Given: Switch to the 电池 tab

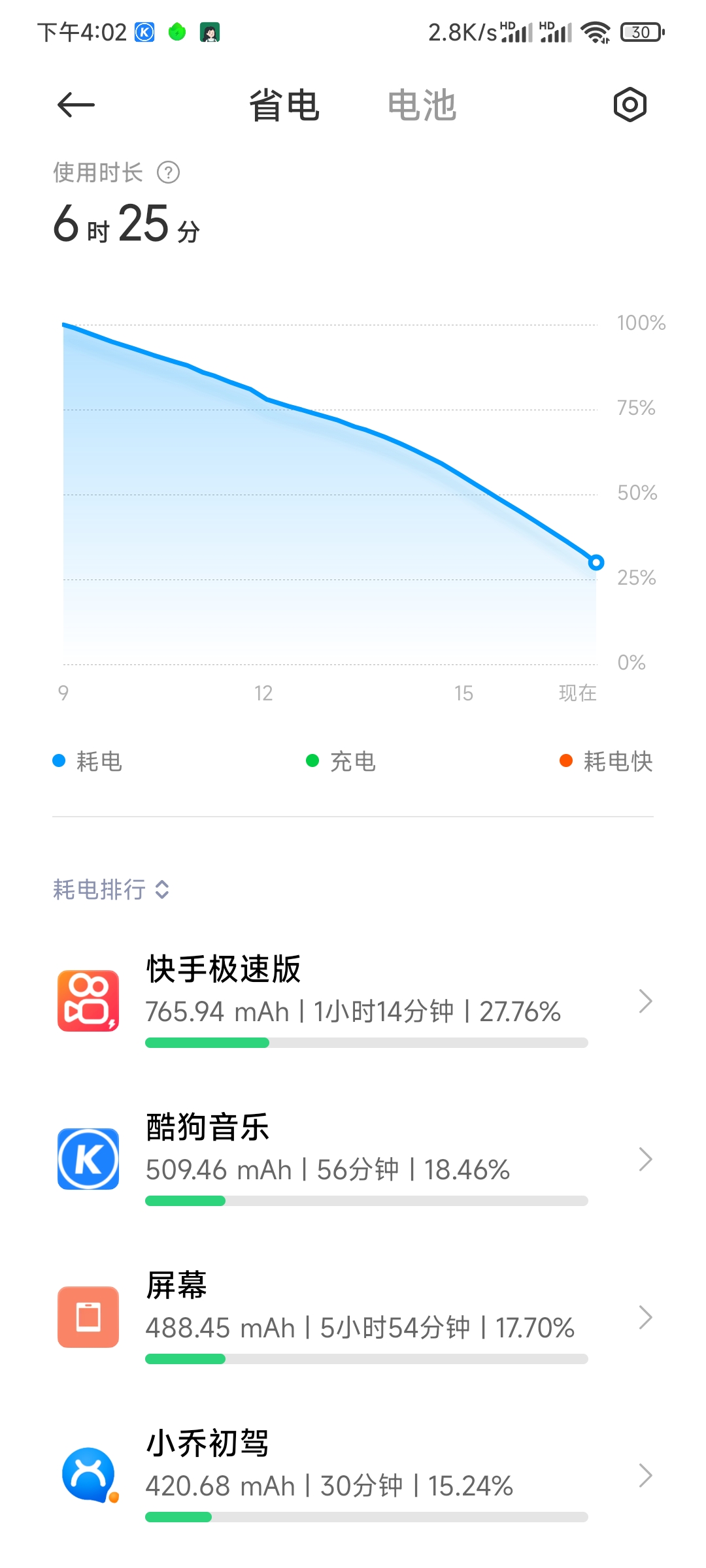Looking at the screenshot, I should (x=422, y=105).
